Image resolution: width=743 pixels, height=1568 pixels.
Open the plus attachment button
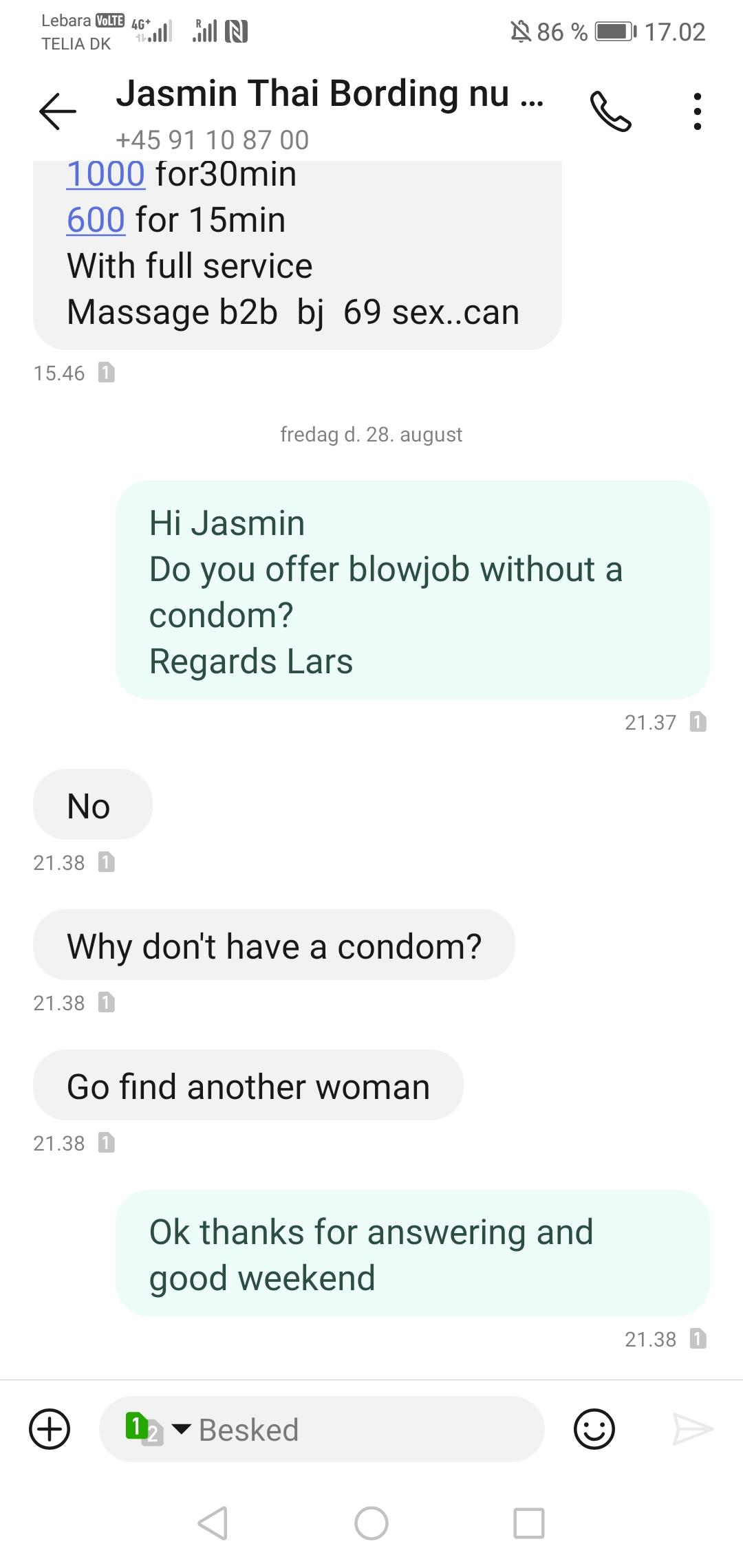(50, 1430)
